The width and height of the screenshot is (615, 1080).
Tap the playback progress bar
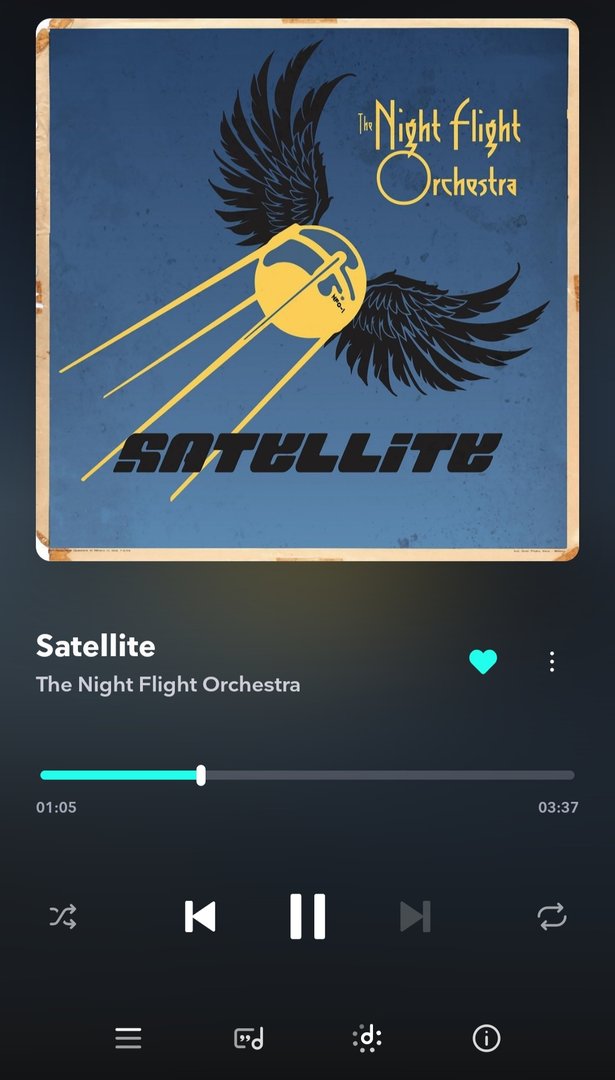[x=307, y=775]
